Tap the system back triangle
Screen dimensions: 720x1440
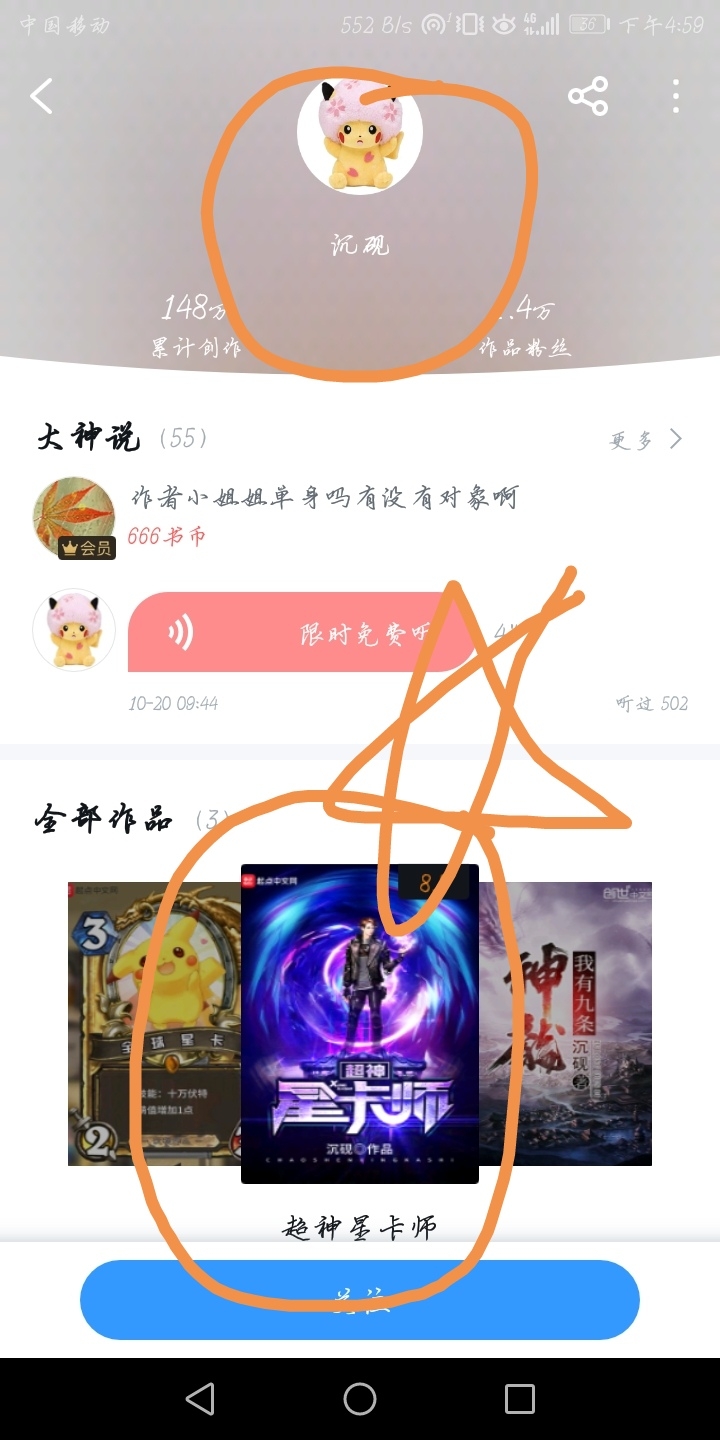(x=200, y=1399)
